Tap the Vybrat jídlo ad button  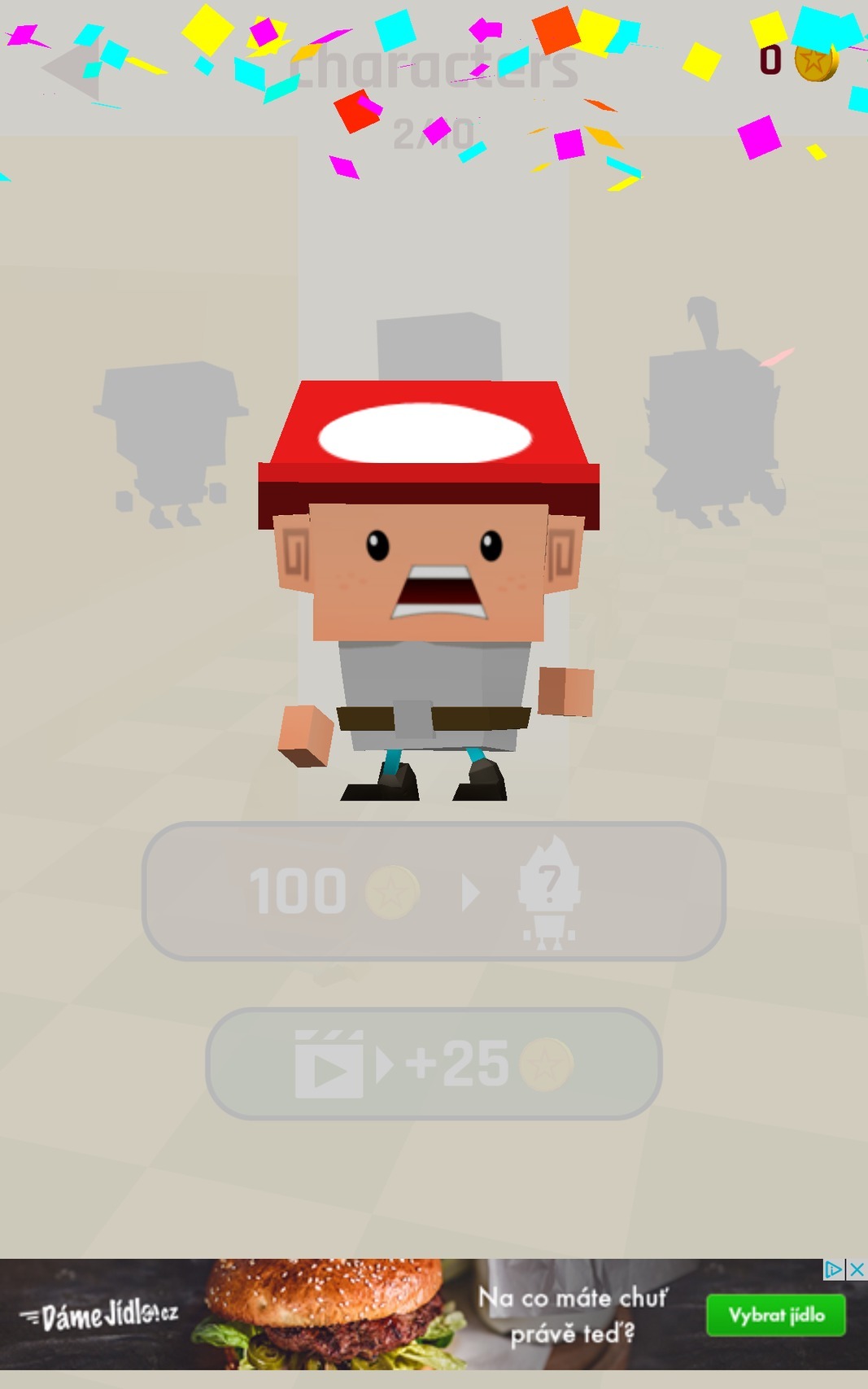click(775, 1315)
